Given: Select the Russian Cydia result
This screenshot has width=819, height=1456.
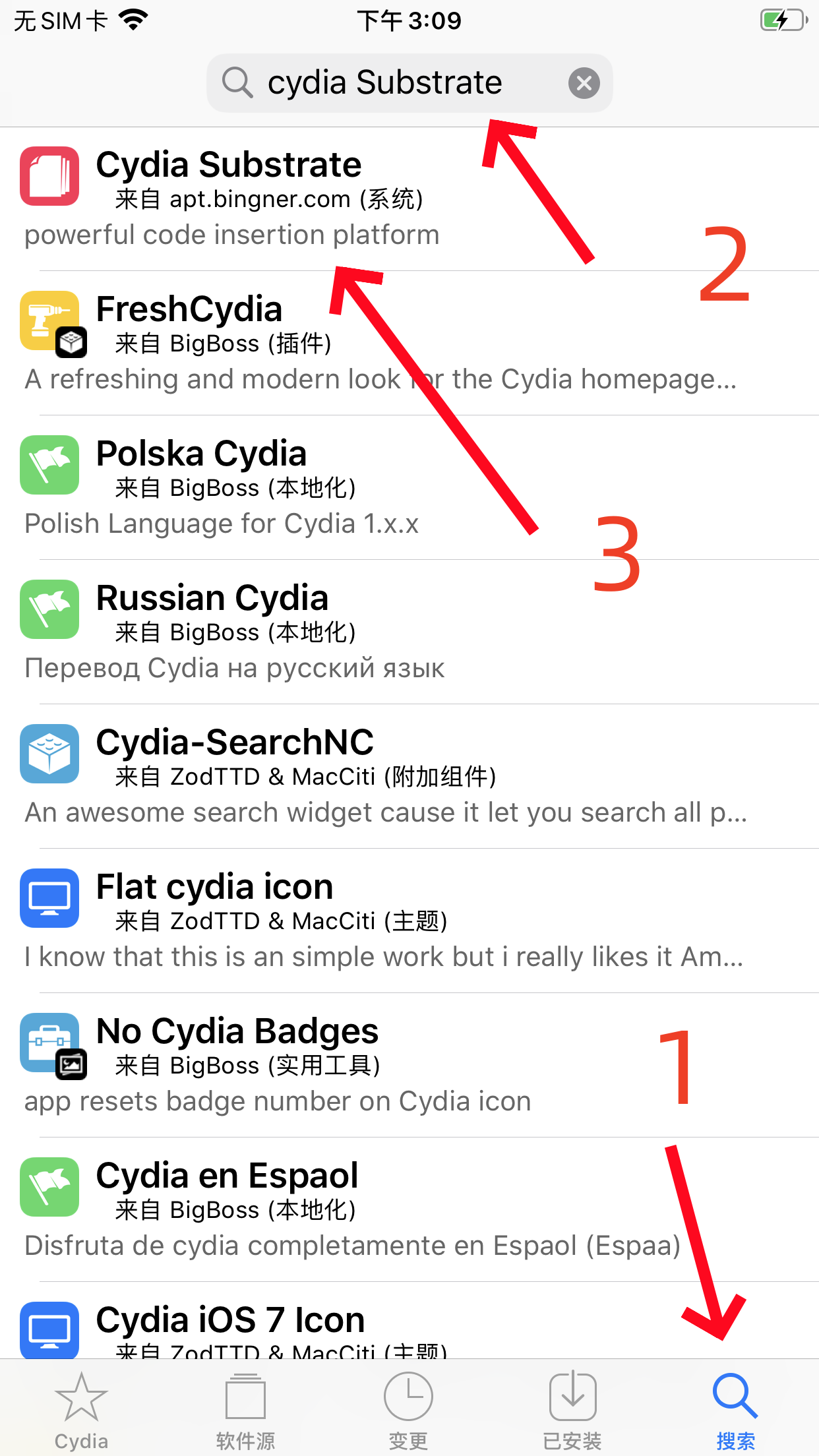Looking at the screenshot, I should coord(264,632).
